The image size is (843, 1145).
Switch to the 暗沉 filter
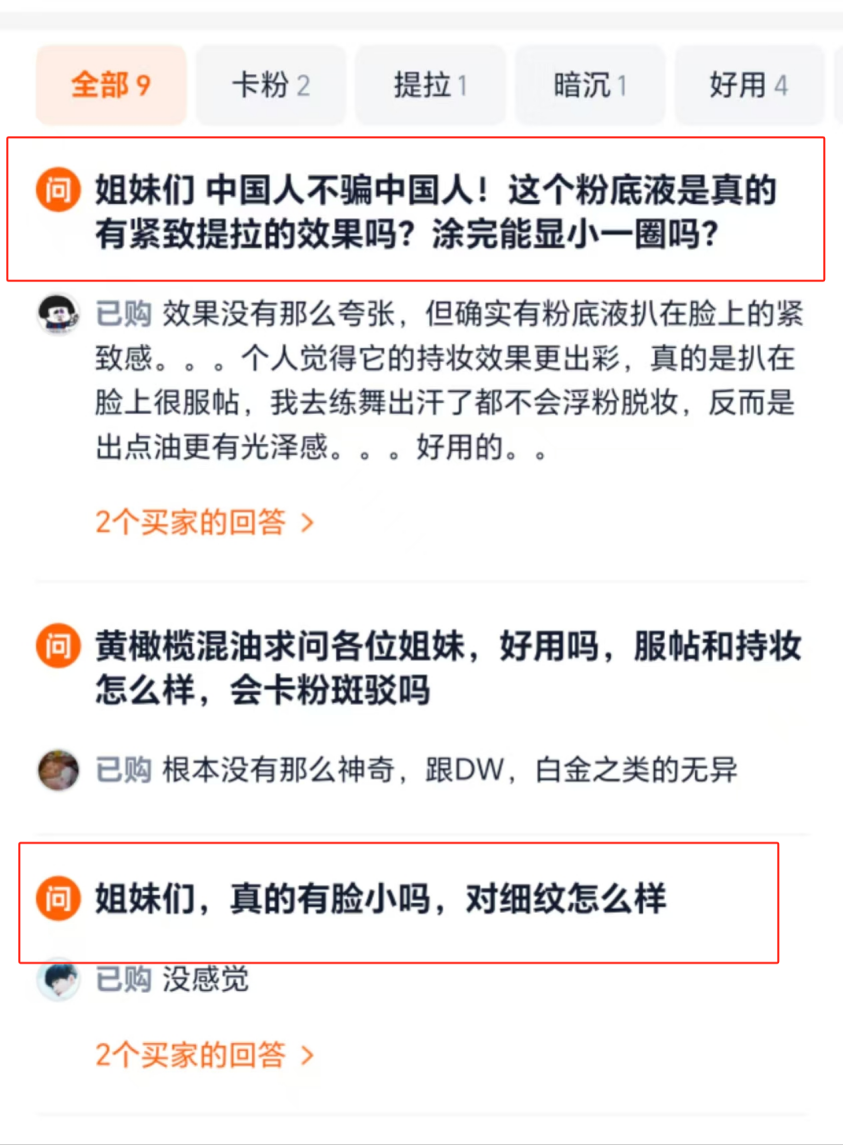tap(590, 85)
